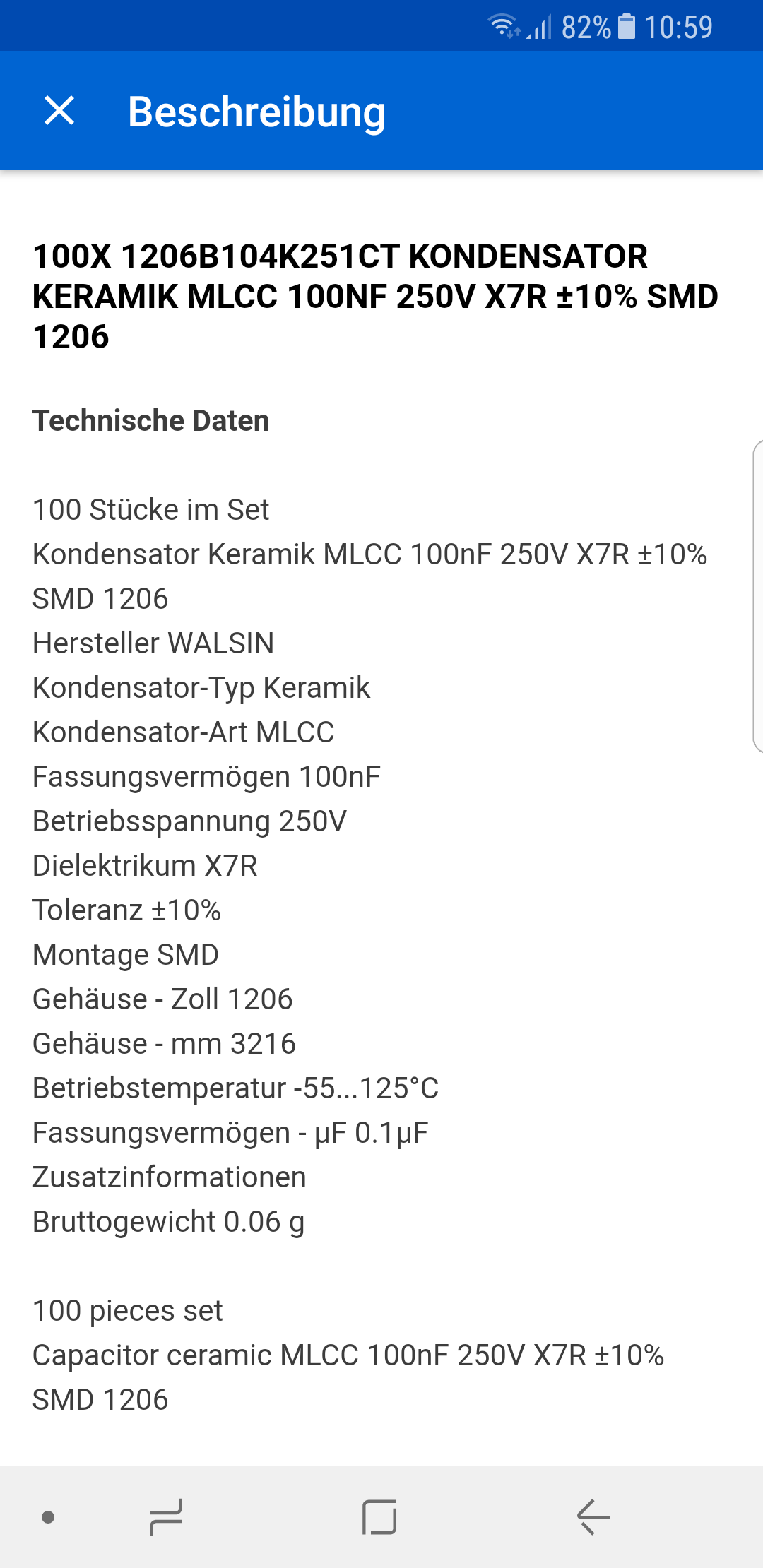
Task: Close the Beschreibung page
Action: pyautogui.click(x=59, y=111)
